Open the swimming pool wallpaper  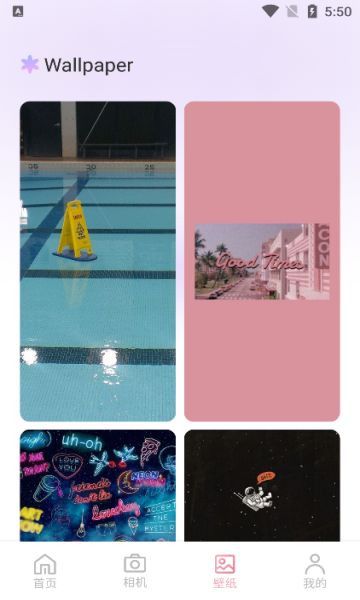click(98, 261)
